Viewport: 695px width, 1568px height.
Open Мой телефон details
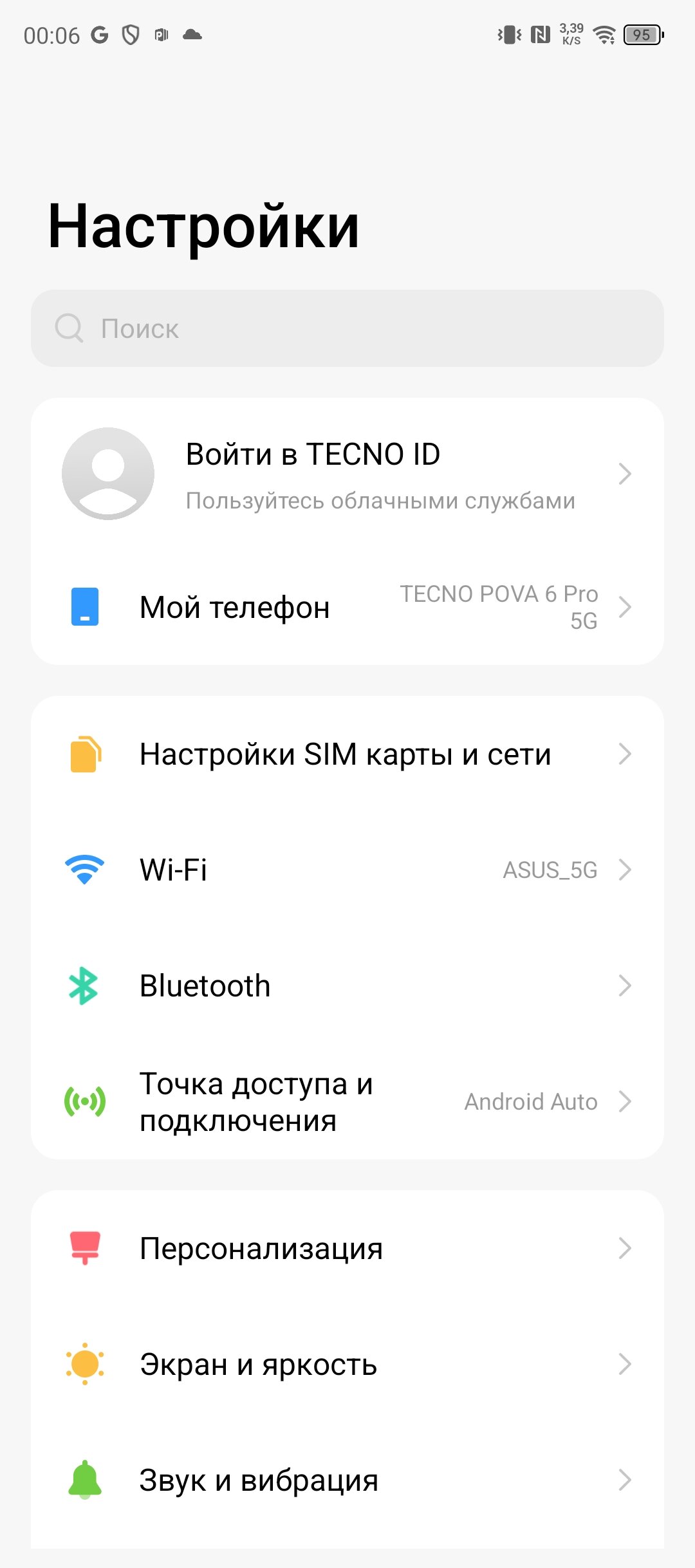347,607
